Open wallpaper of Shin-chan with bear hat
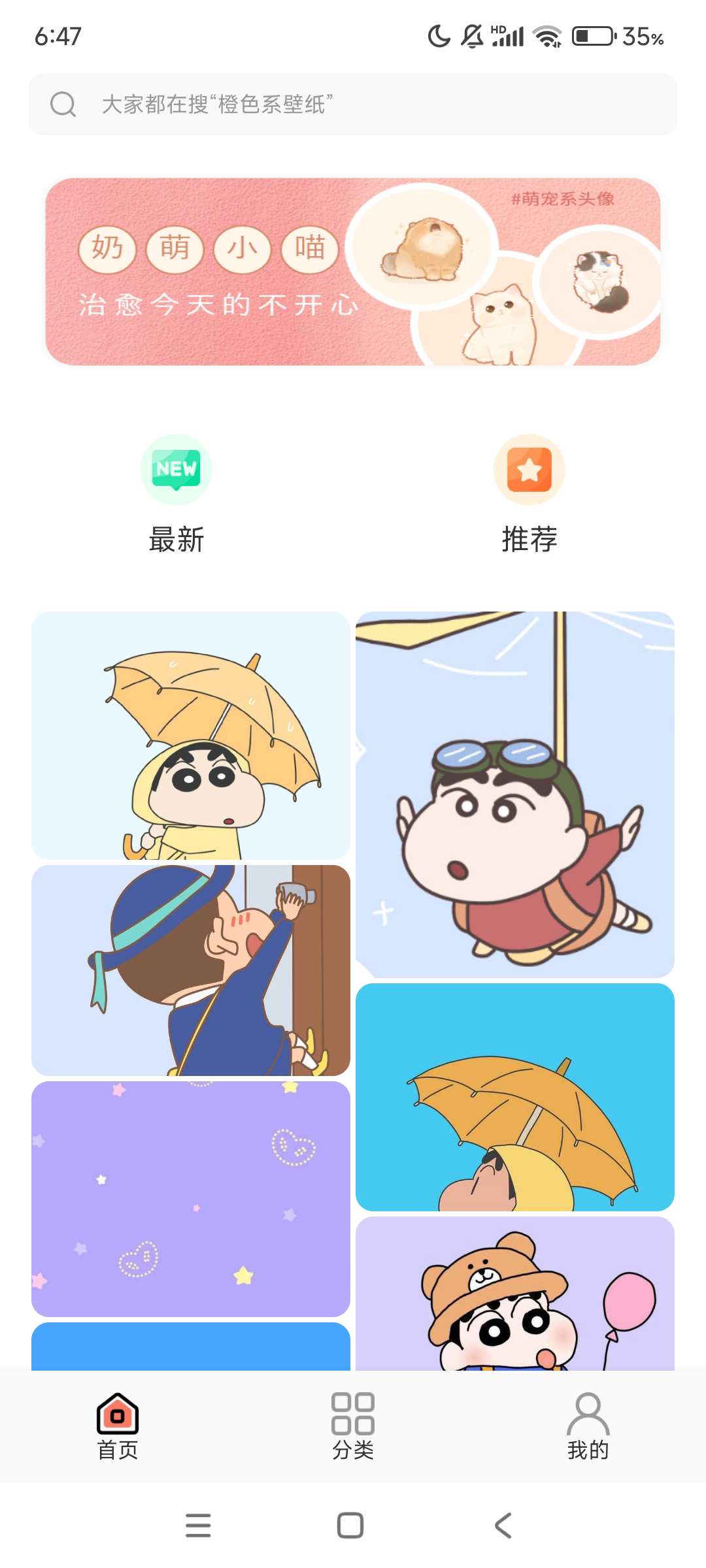The image size is (706, 1568). pos(514,1294)
